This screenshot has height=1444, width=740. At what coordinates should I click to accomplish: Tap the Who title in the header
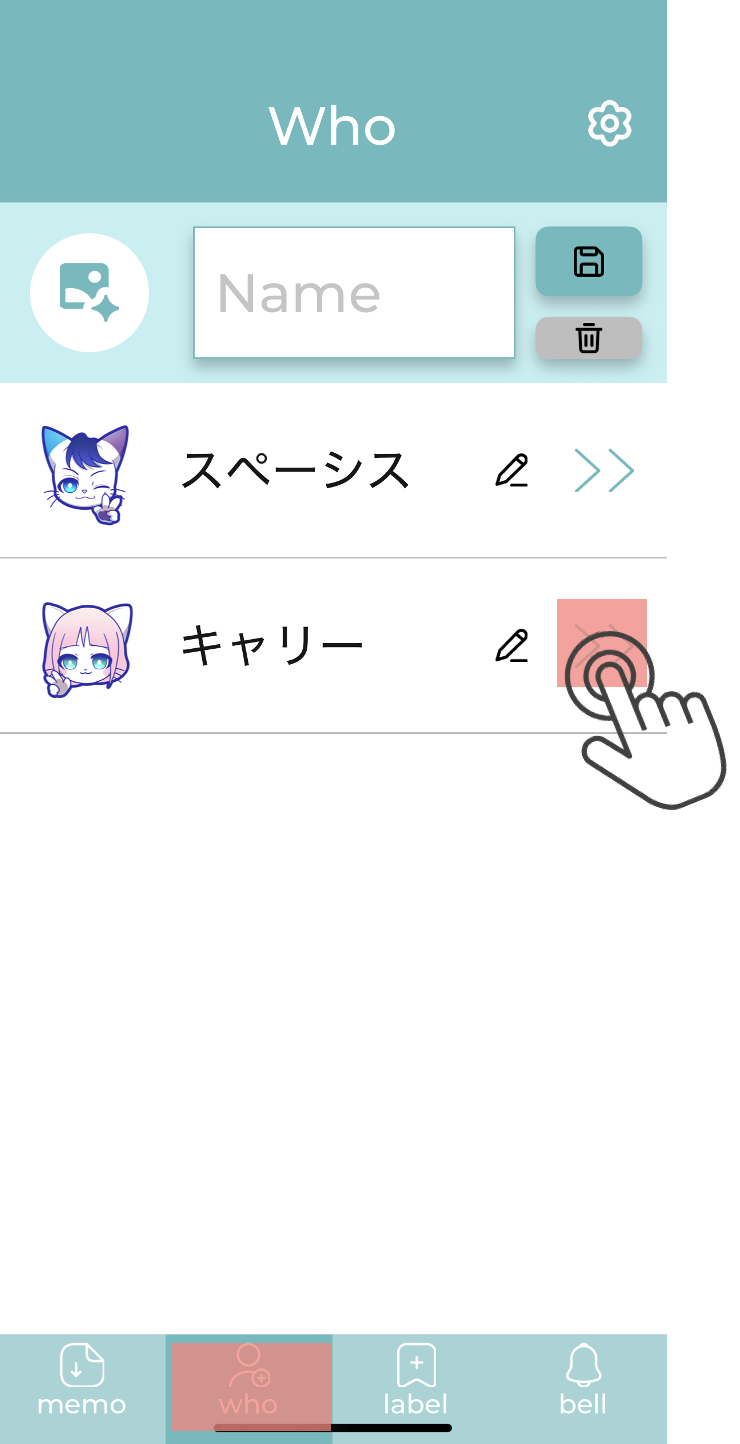tap(333, 126)
